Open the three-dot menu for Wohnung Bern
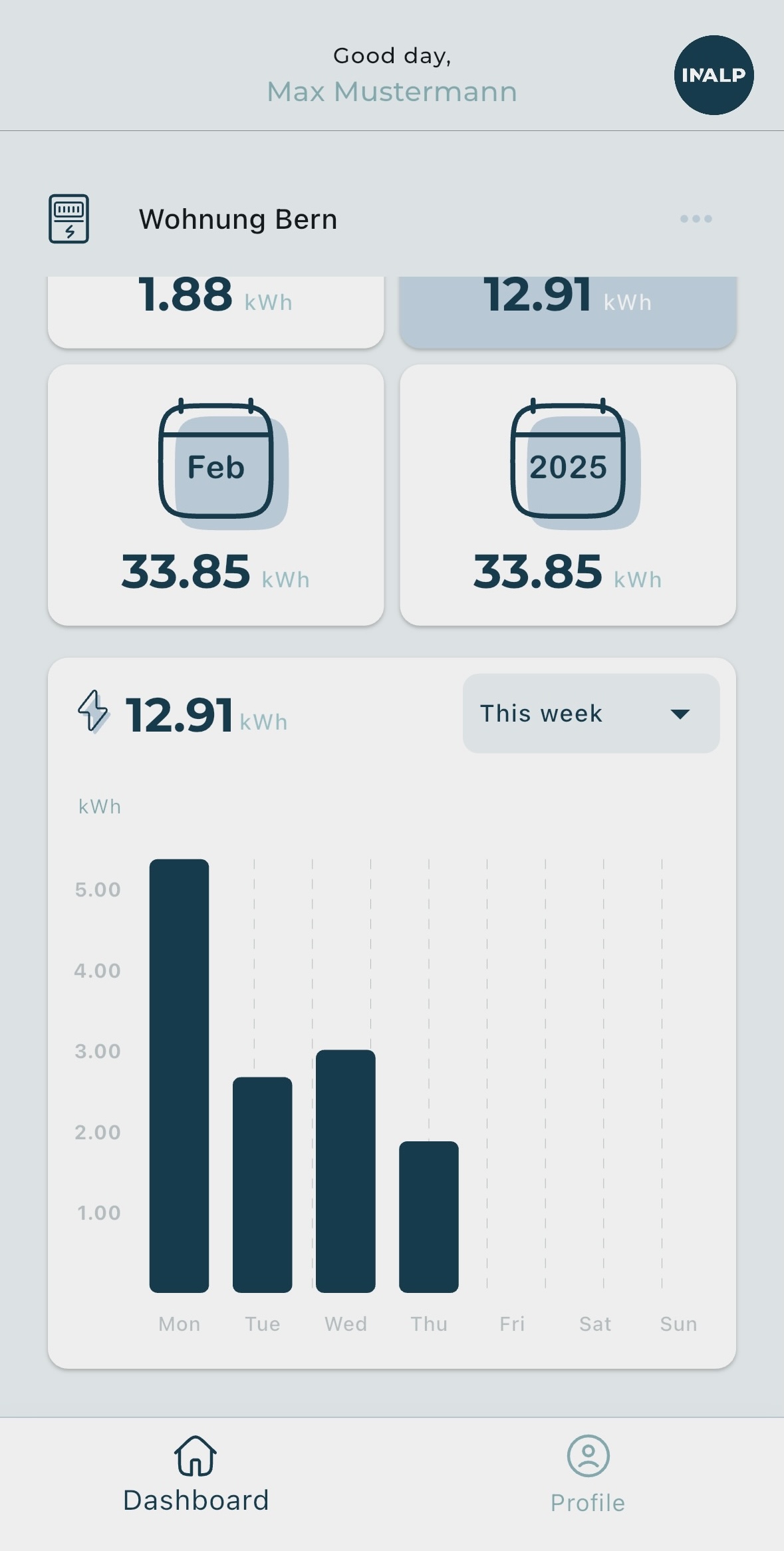Viewport: 784px width, 1551px height. pos(696,219)
